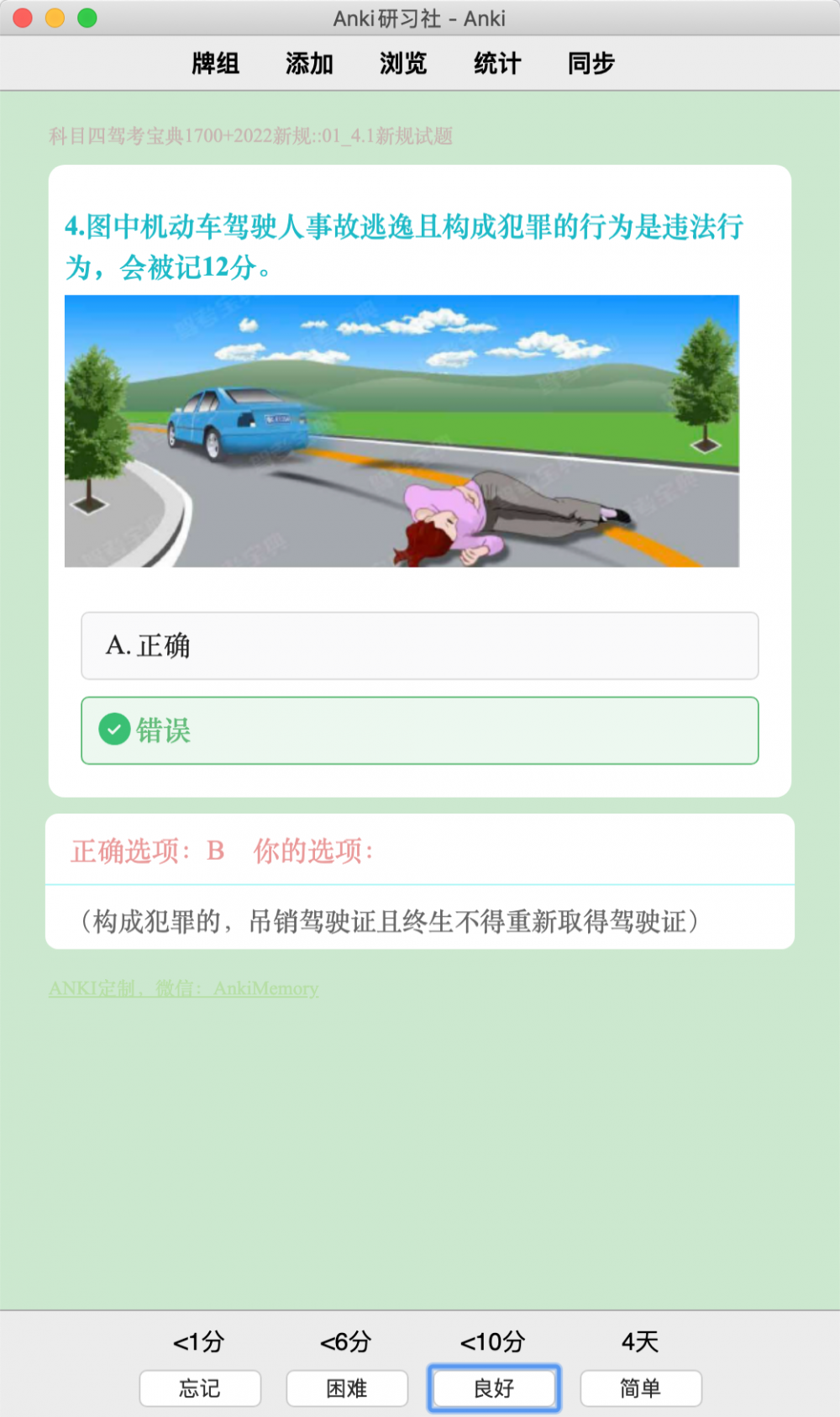Click 添加 to add a card
Image resolution: width=840 pixels, height=1417 pixels.
tap(309, 63)
